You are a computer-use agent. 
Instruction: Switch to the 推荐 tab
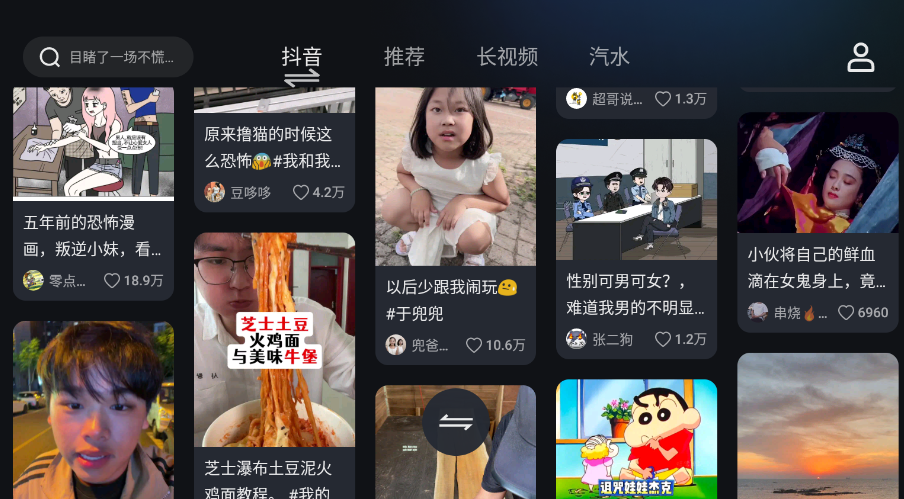[404, 57]
